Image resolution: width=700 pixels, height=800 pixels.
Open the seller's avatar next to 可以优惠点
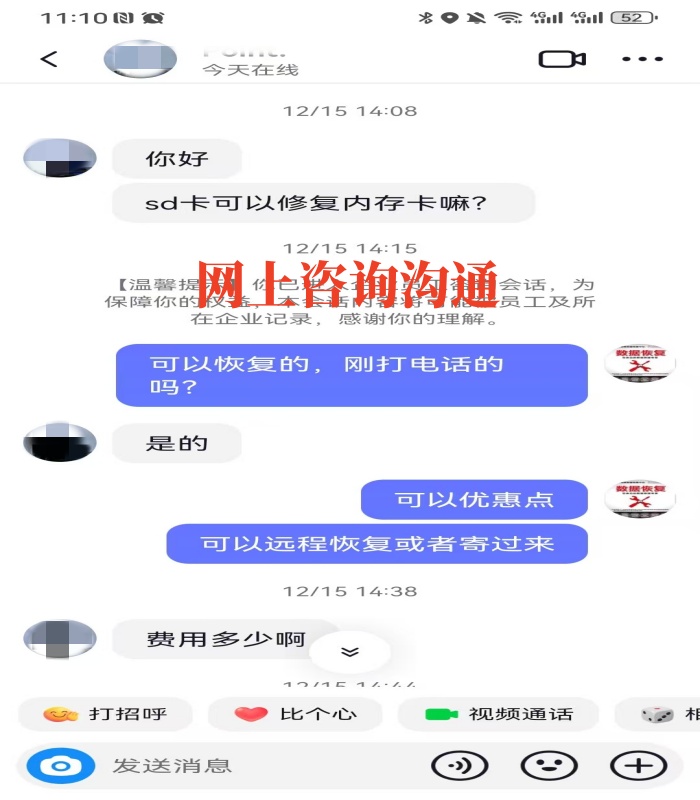(x=640, y=498)
